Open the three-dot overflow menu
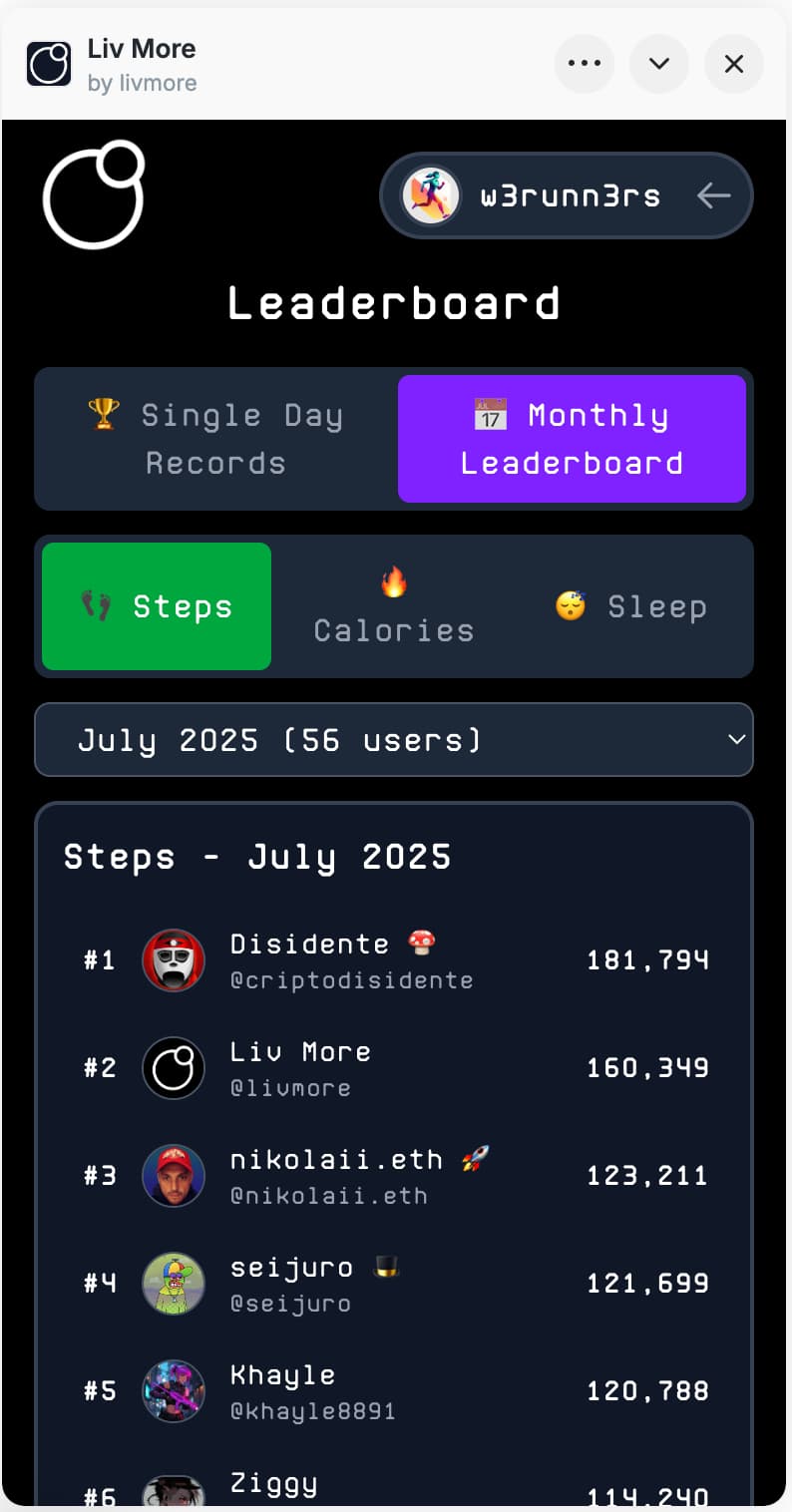Image resolution: width=792 pixels, height=1512 pixels. 585,64
